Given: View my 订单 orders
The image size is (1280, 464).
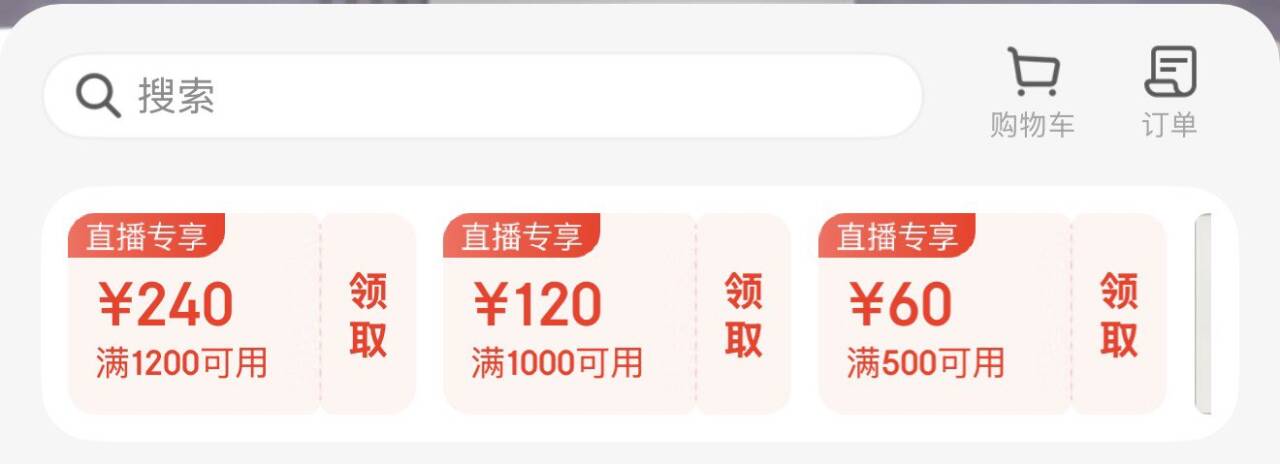Looking at the screenshot, I should [x=1169, y=92].
